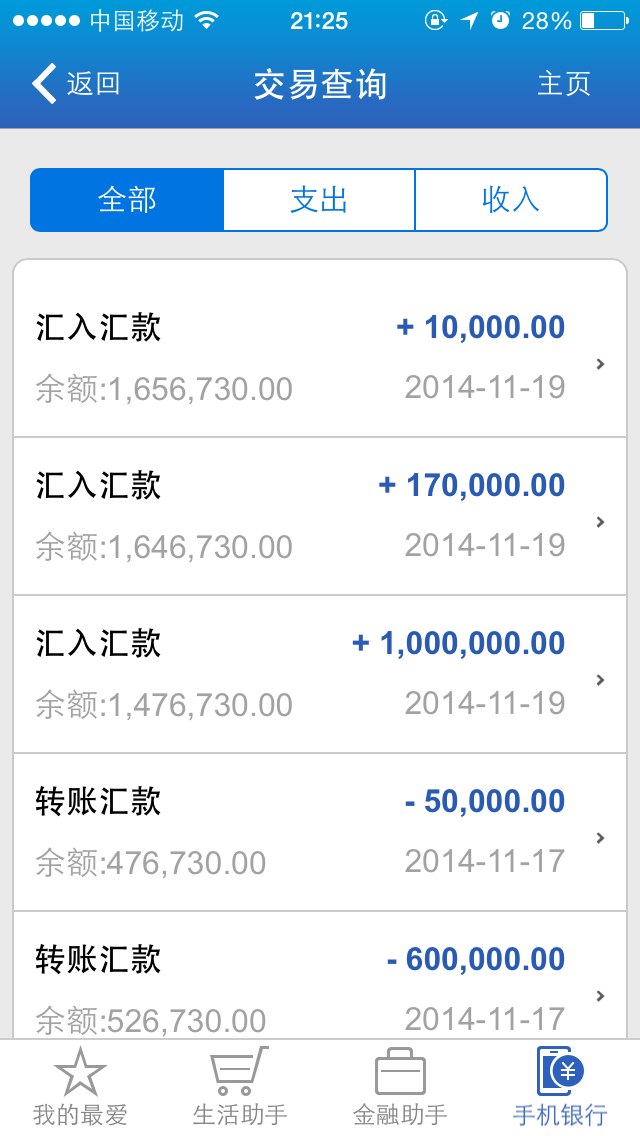
Task: Go to 金融助手 tab
Action: point(400,1088)
